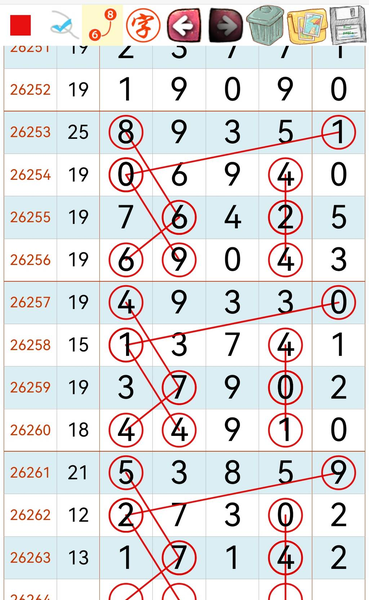Select the circle-connect line tool
Viewport: 369px width, 600px height.
[x=103, y=25]
